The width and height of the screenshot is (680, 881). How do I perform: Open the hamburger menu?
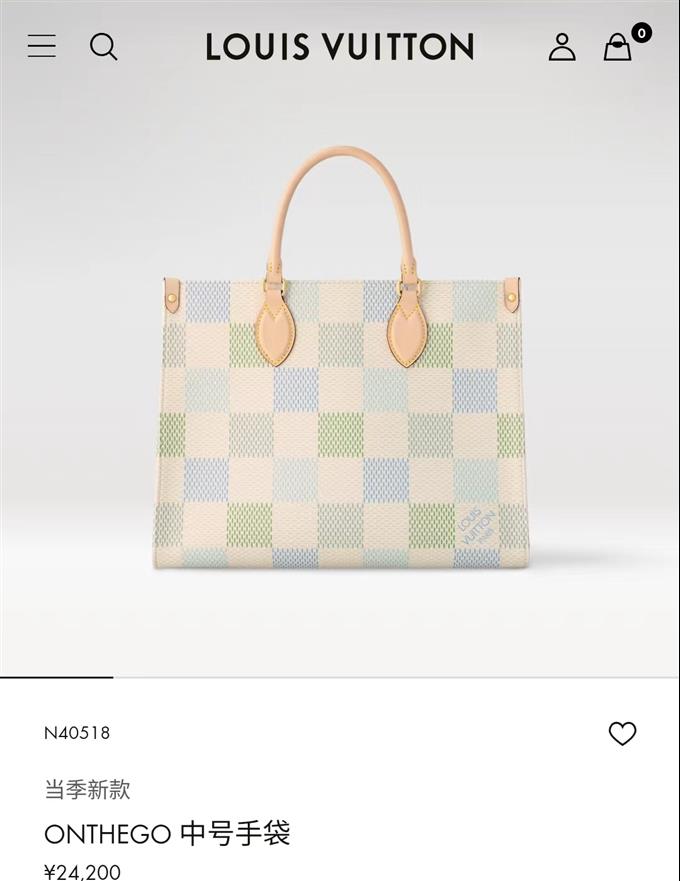click(x=42, y=46)
